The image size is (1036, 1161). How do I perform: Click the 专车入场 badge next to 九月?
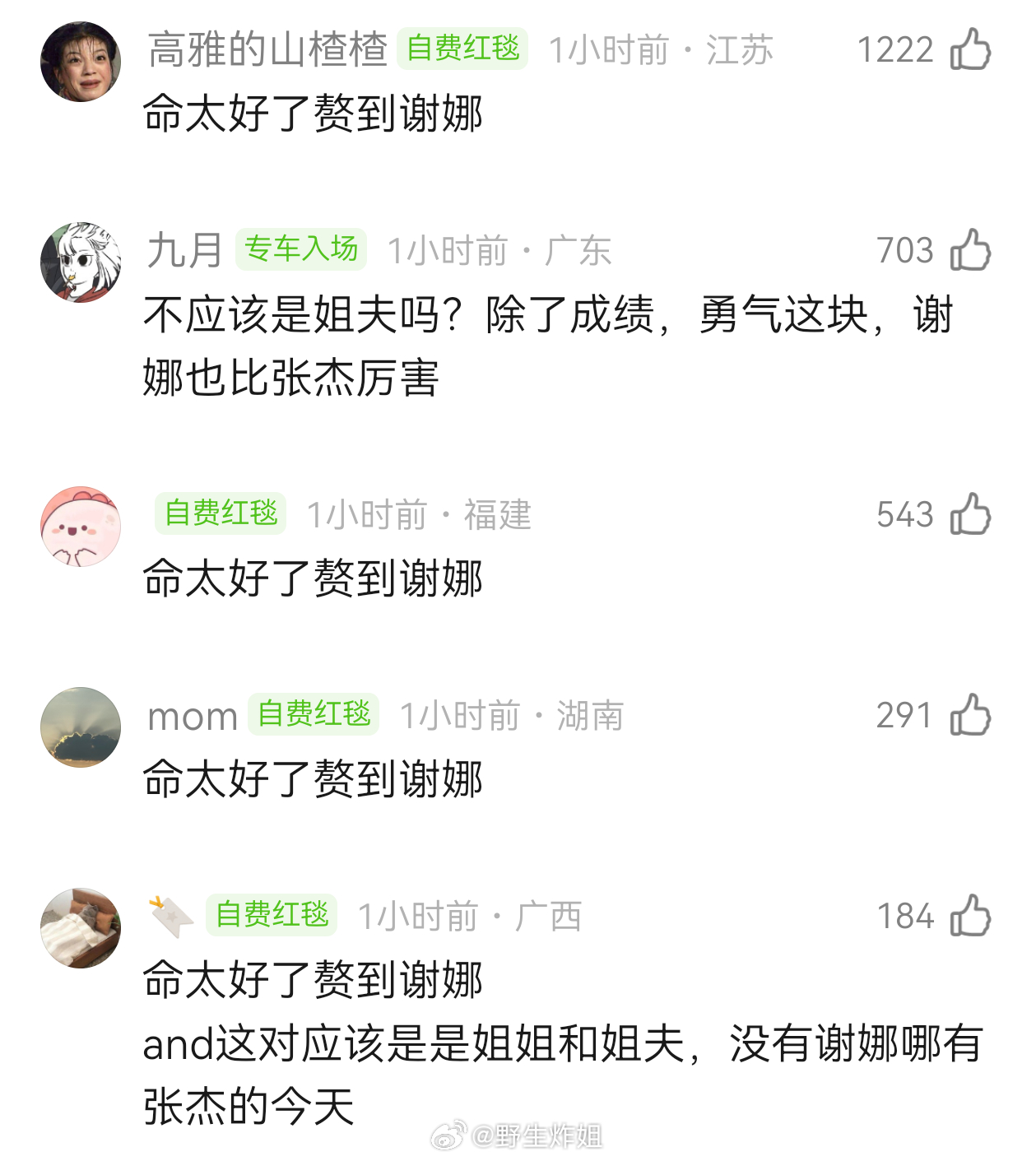point(302,251)
